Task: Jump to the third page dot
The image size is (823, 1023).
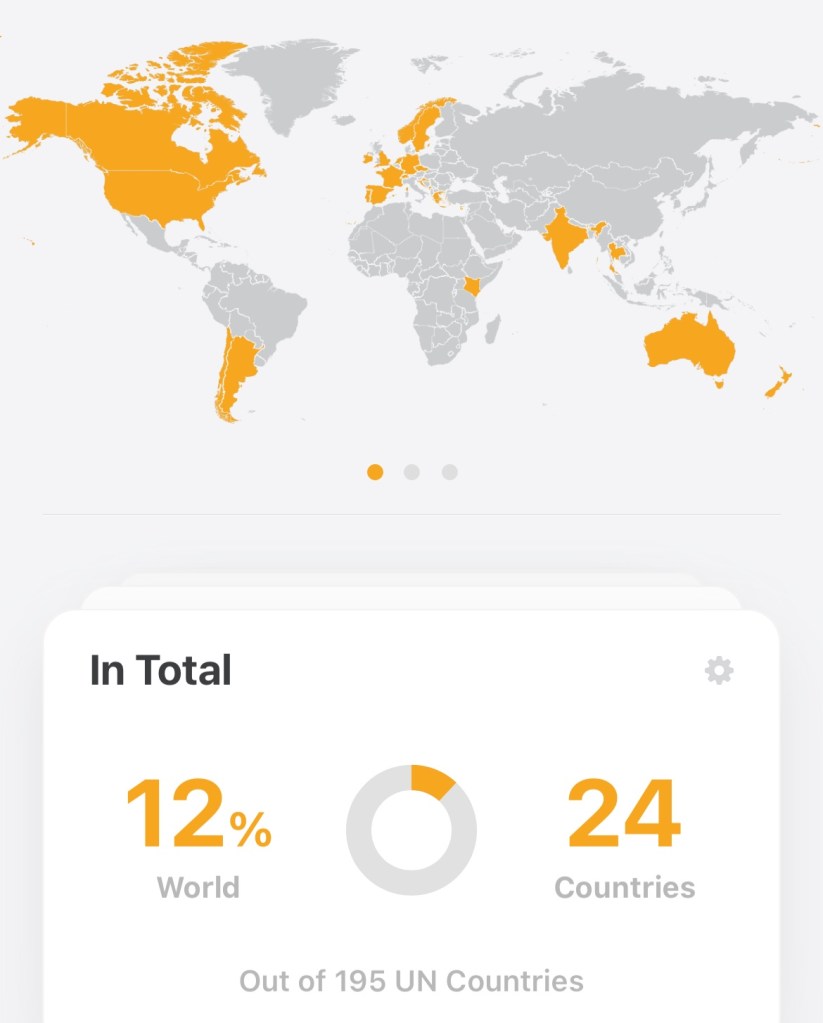Action: tap(450, 472)
